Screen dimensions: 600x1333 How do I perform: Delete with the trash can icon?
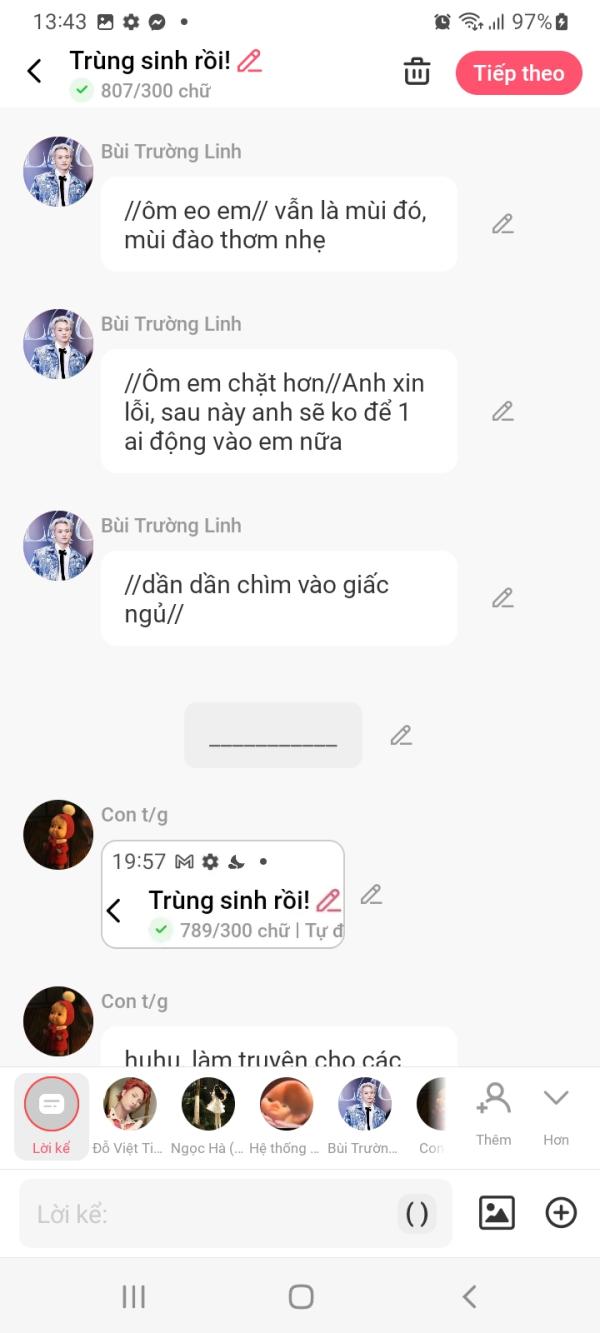pyautogui.click(x=417, y=72)
